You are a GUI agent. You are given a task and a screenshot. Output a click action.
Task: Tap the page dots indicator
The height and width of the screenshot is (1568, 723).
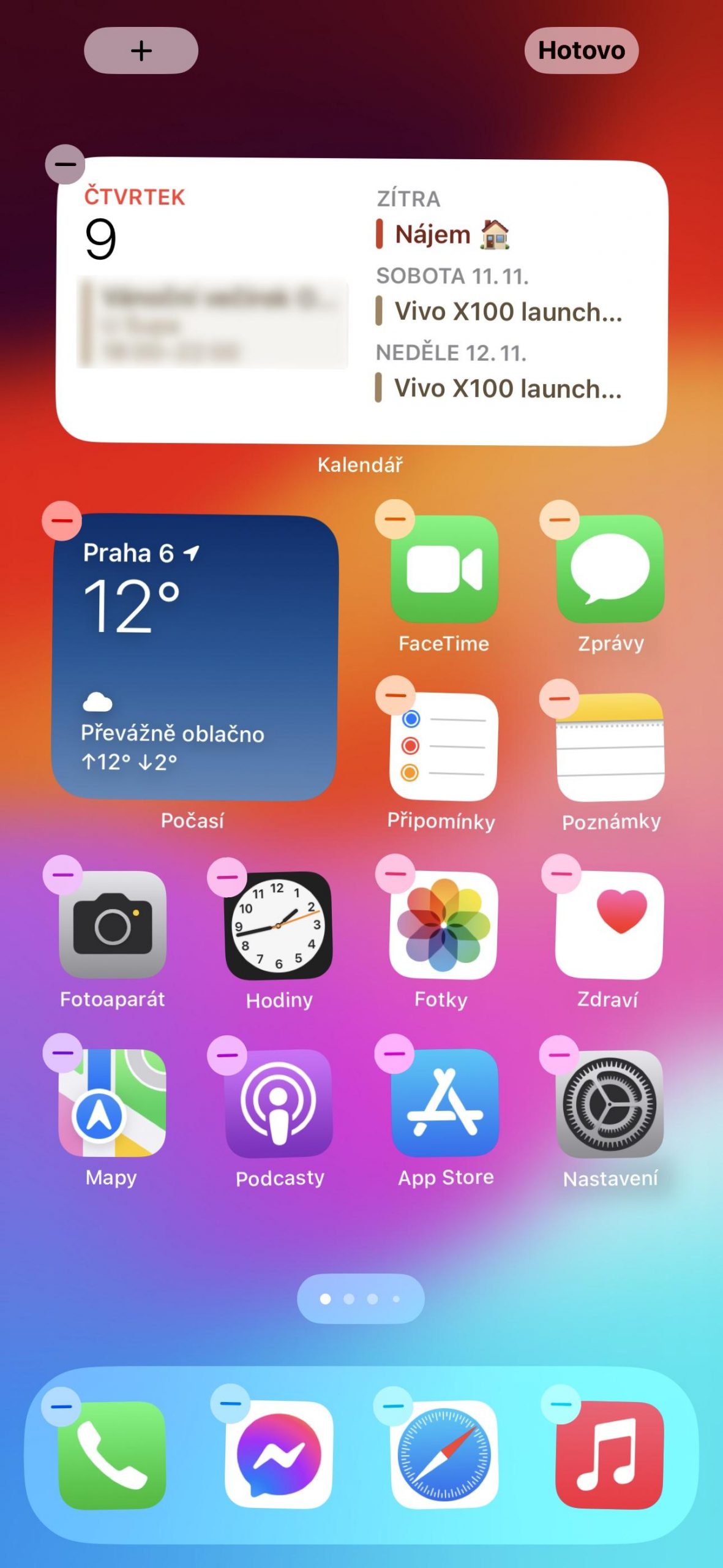coord(361,1298)
